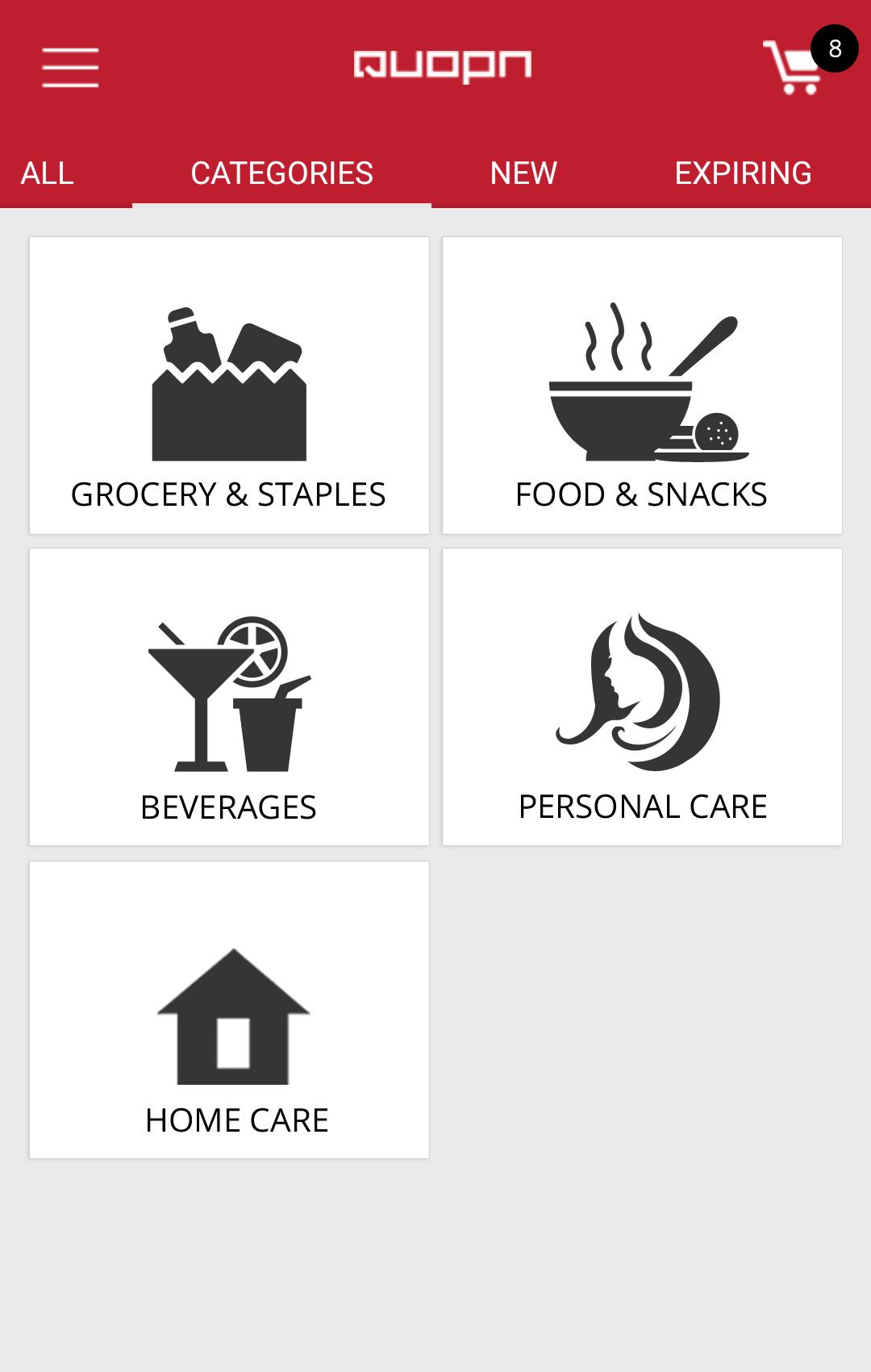Open the Personal Care category card

(x=641, y=696)
